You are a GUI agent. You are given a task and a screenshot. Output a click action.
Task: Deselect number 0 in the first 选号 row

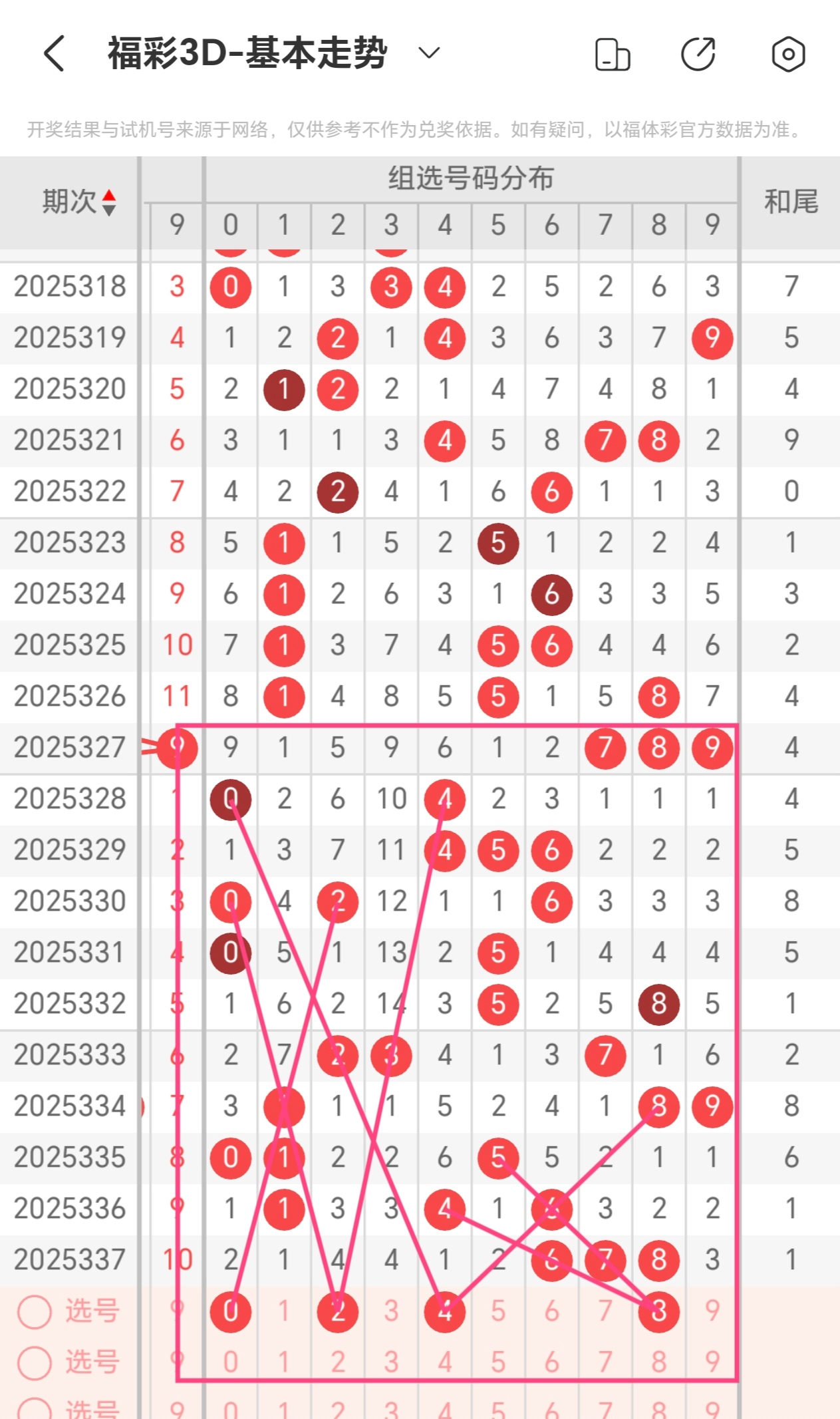pos(231,1312)
